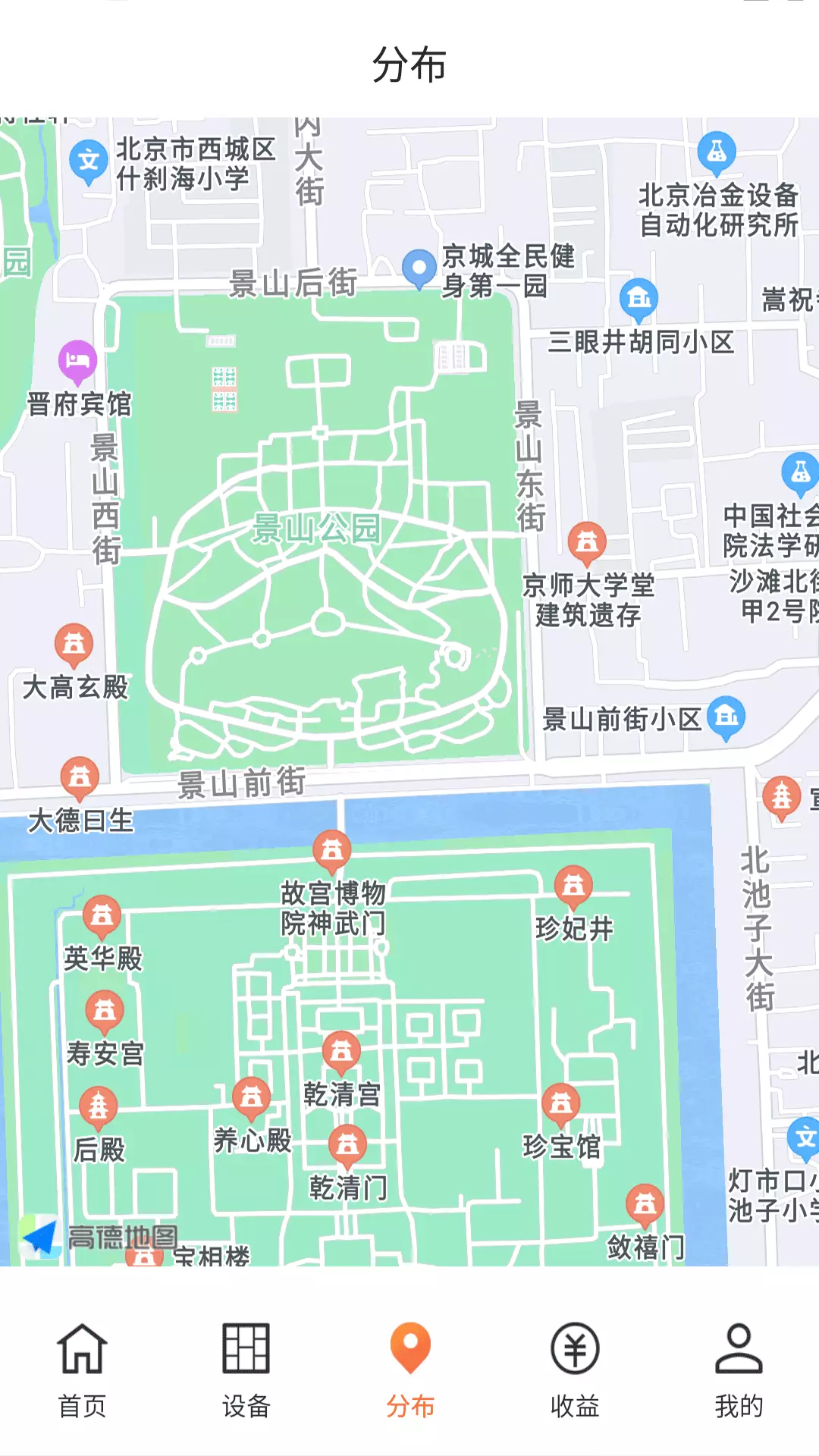Select the 三眼井胡同小区 marker
819x1456 pixels.
pos(639,299)
